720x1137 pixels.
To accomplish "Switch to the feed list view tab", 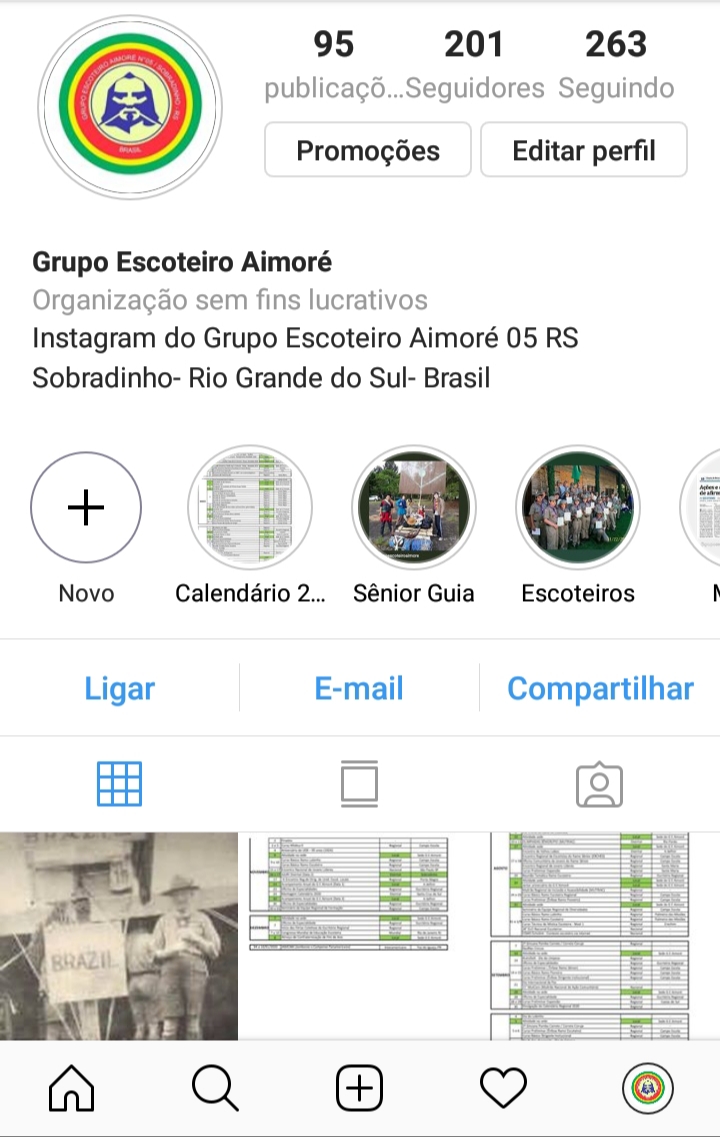I will [x=359, y=784].
